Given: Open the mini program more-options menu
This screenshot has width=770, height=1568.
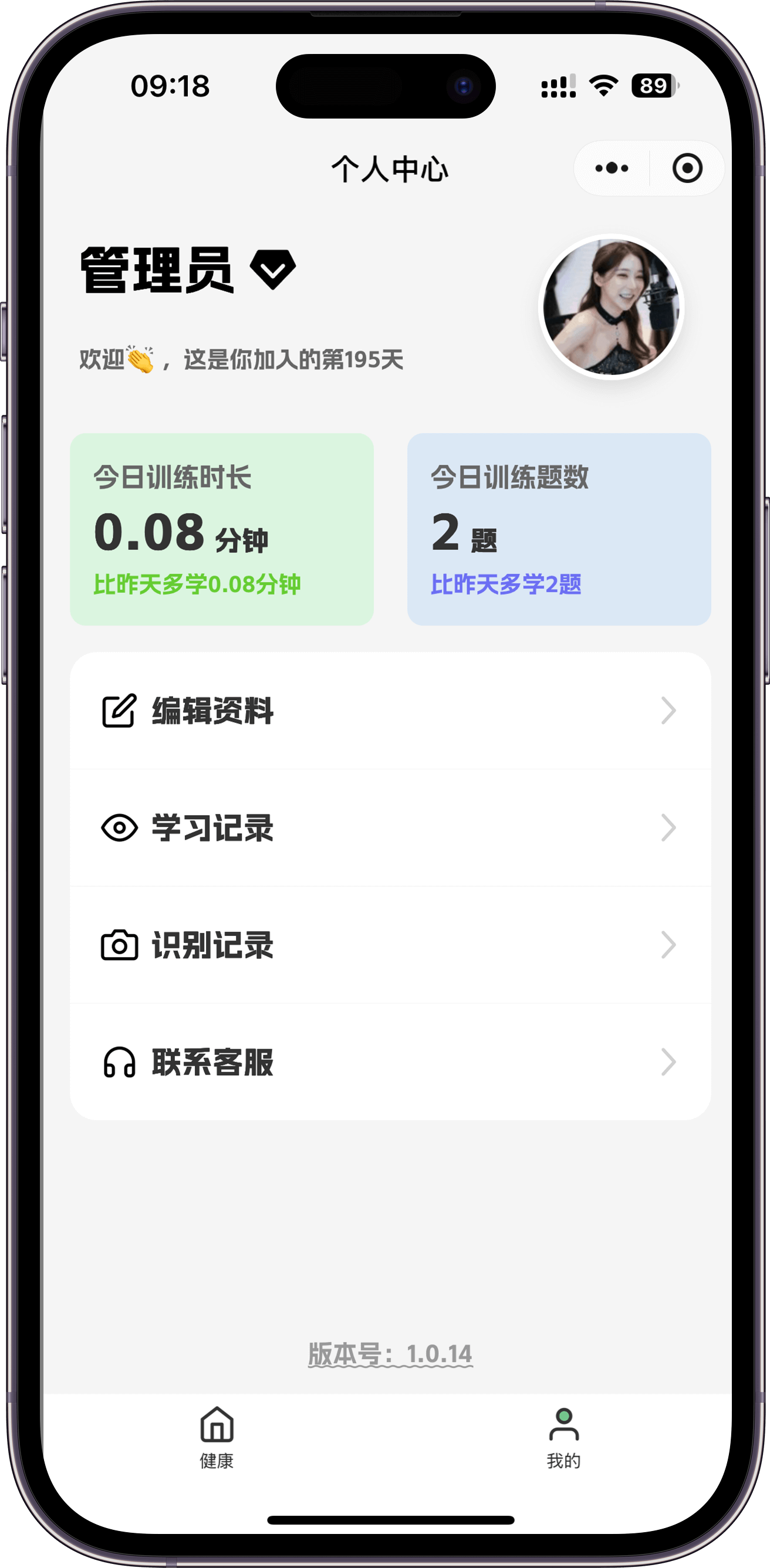Looking at the screenshot, I should coord(612,168).
